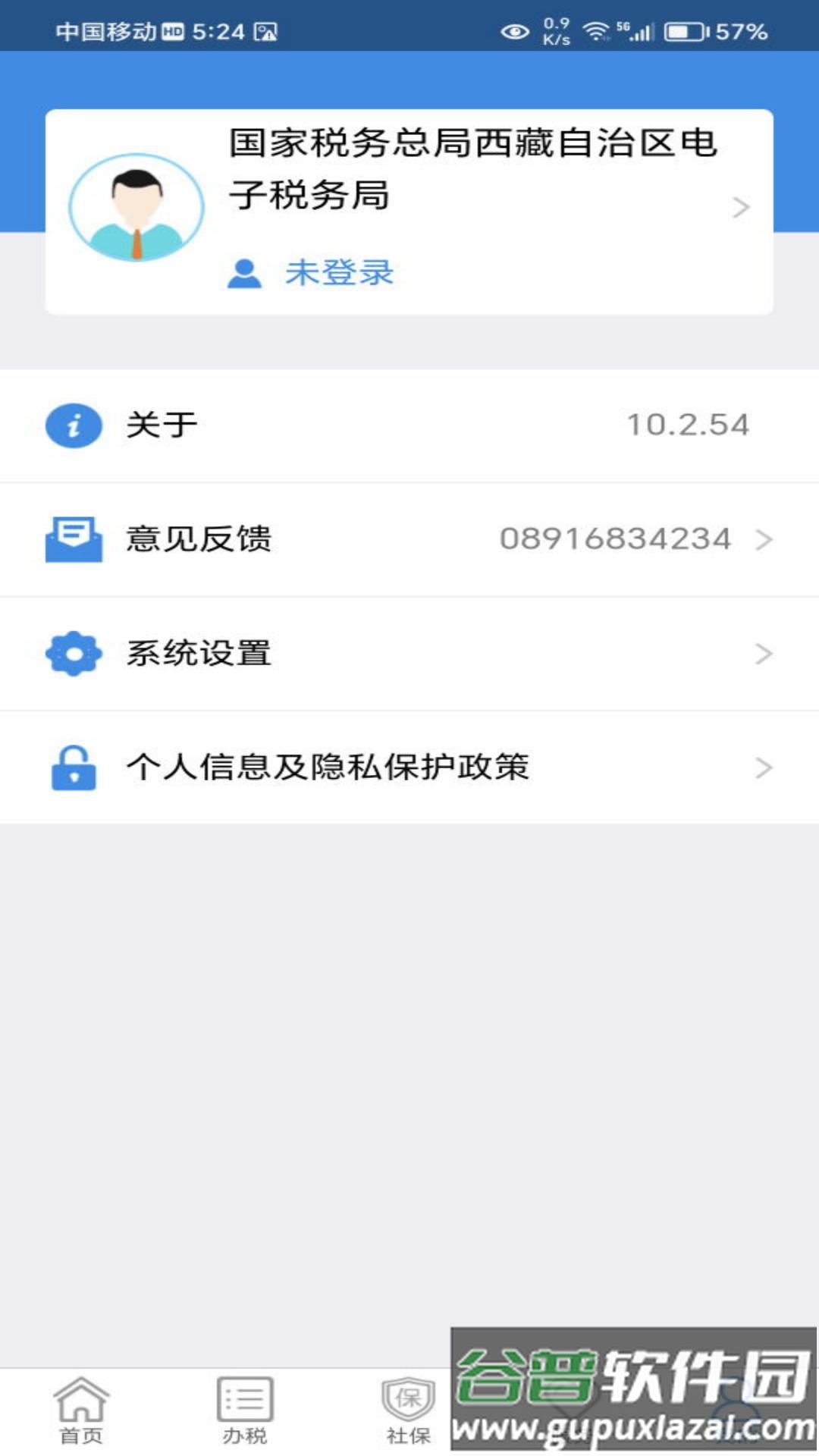Tap the version number 10.2.54

pos(689,426)
